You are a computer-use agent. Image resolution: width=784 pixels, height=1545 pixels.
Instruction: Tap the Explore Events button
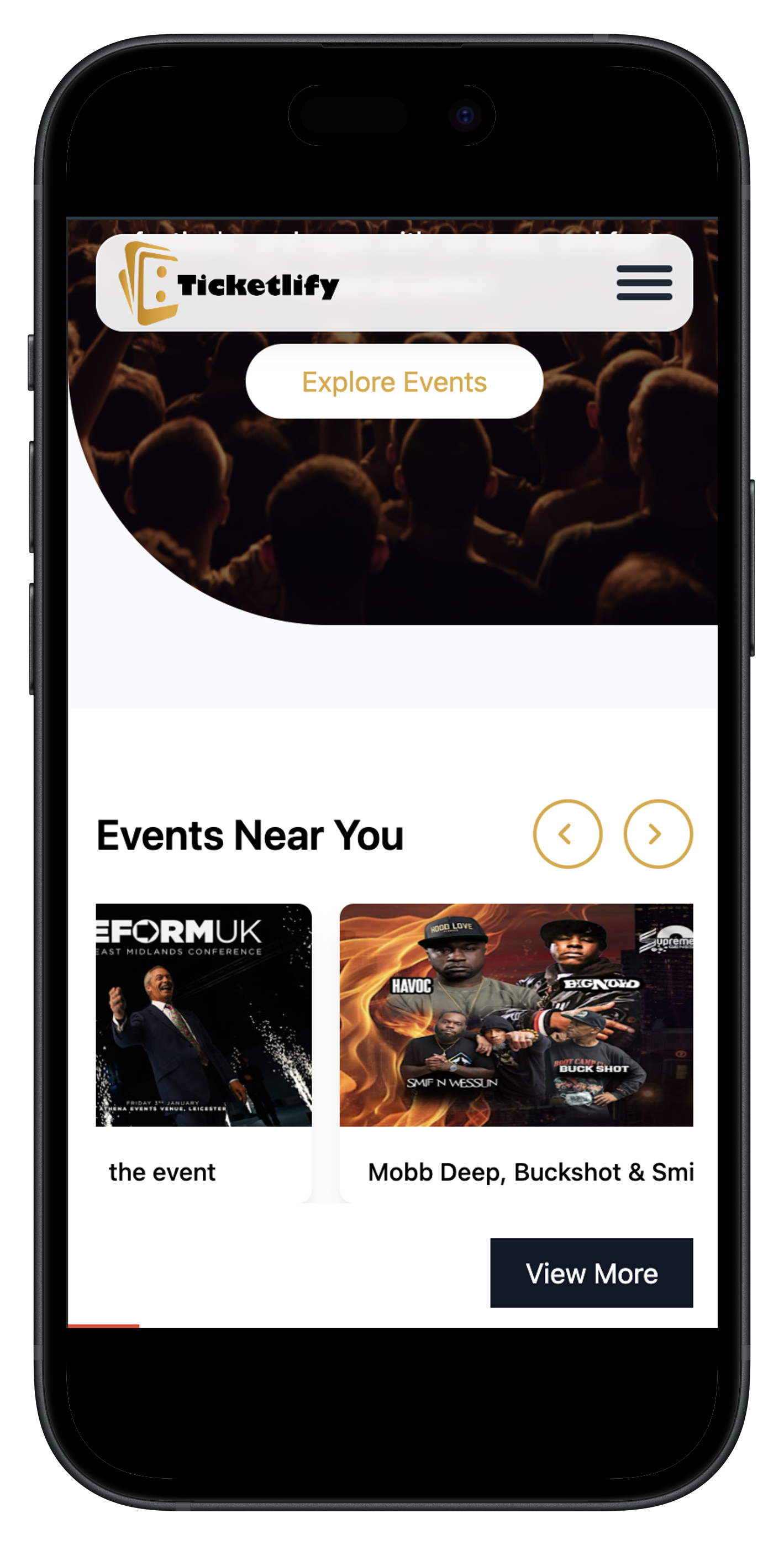click(394, 381)
